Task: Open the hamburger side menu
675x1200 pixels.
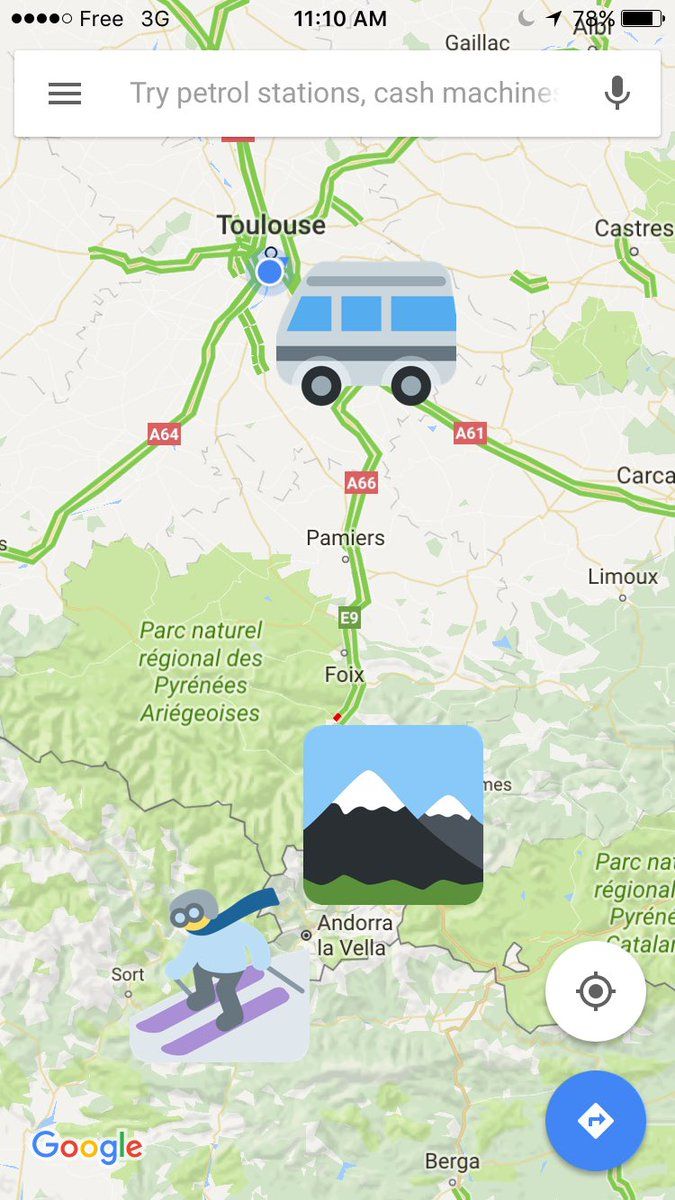Action: click(65, 94)
